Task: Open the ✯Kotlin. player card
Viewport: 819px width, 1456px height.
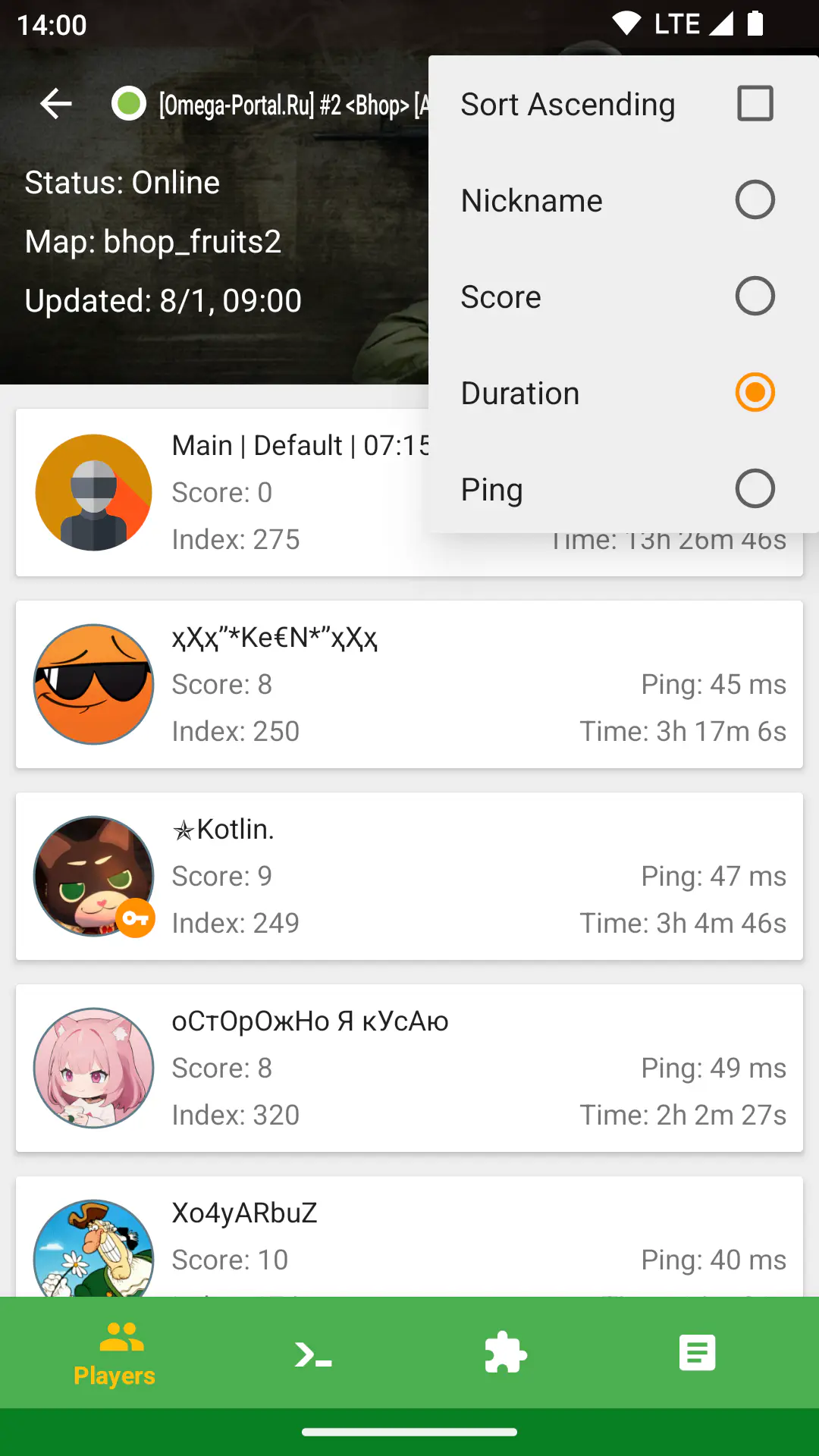Action: click(x=409, y=876)
